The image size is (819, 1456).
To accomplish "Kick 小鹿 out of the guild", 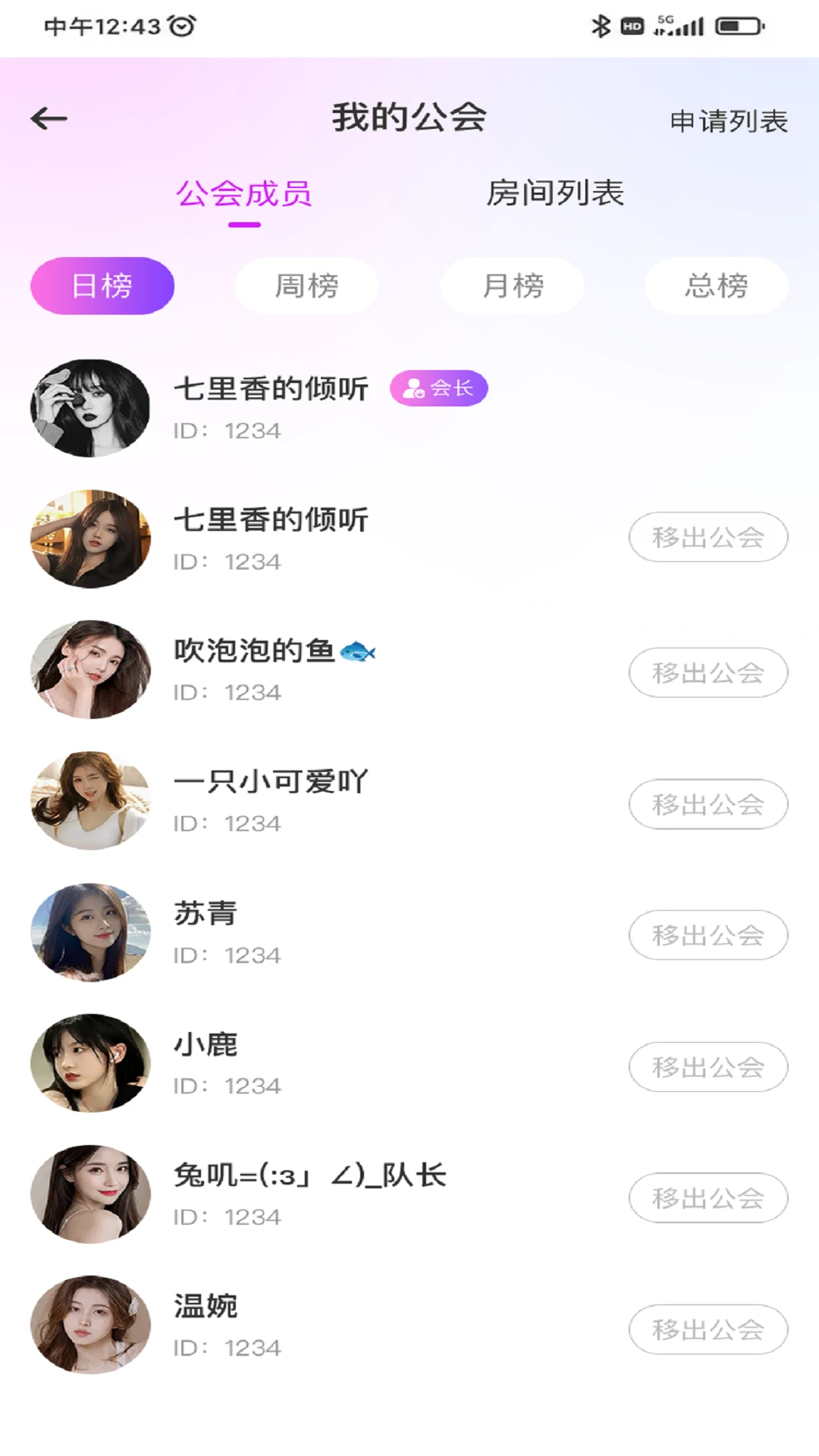I will click(708, 1067).
